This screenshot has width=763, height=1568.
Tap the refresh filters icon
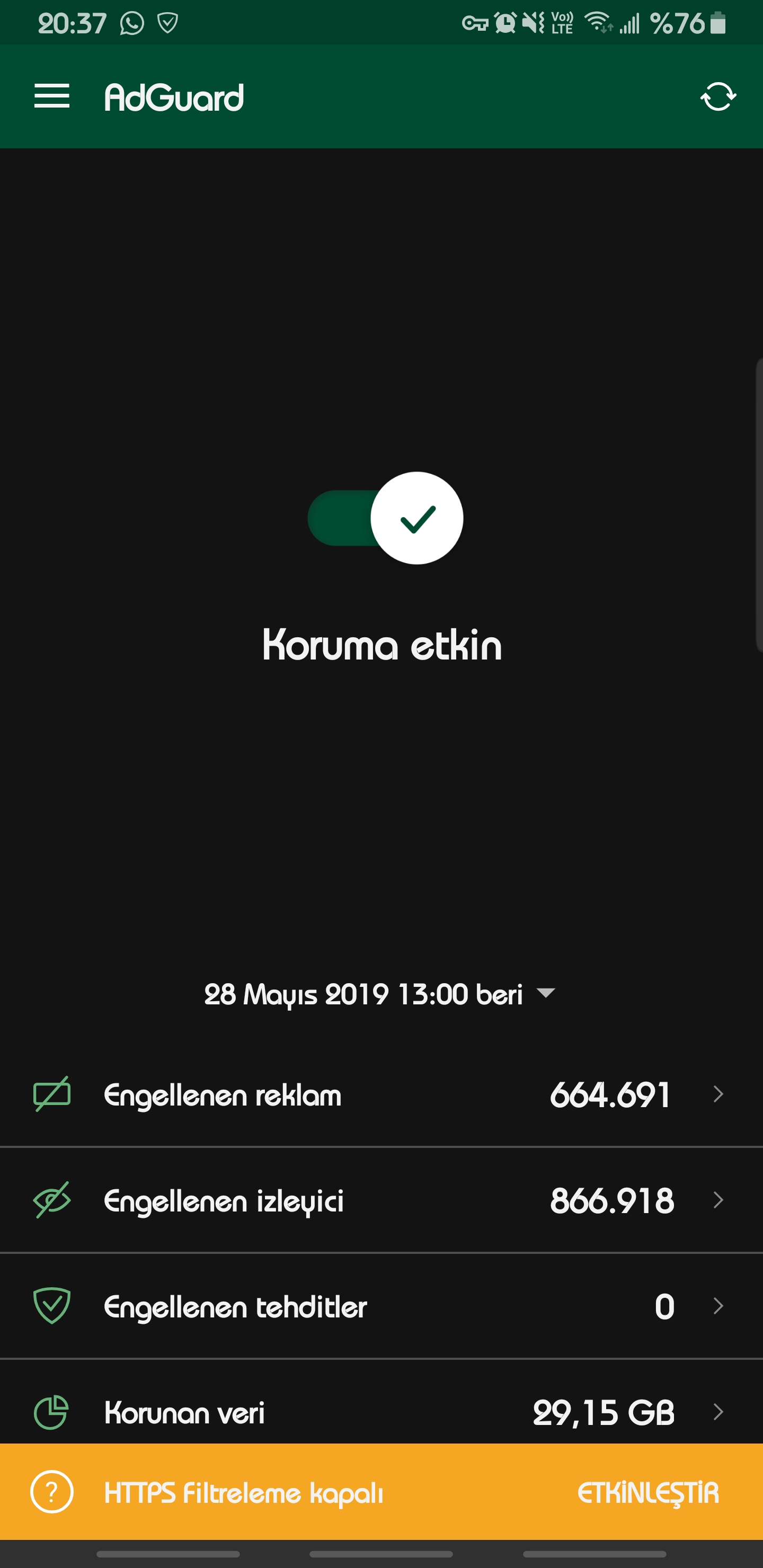[718, 96]
